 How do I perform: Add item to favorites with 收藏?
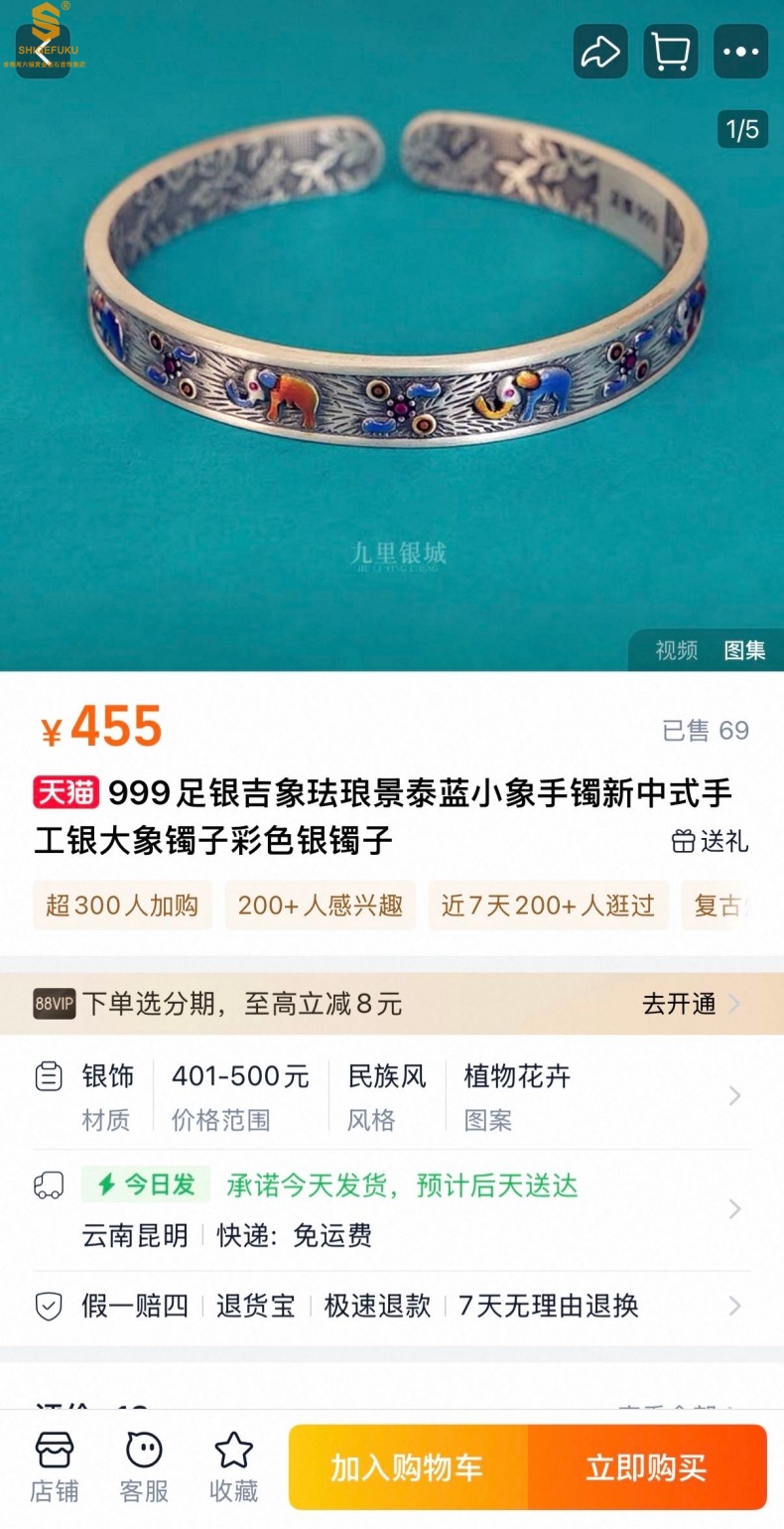click(234, 1467)
